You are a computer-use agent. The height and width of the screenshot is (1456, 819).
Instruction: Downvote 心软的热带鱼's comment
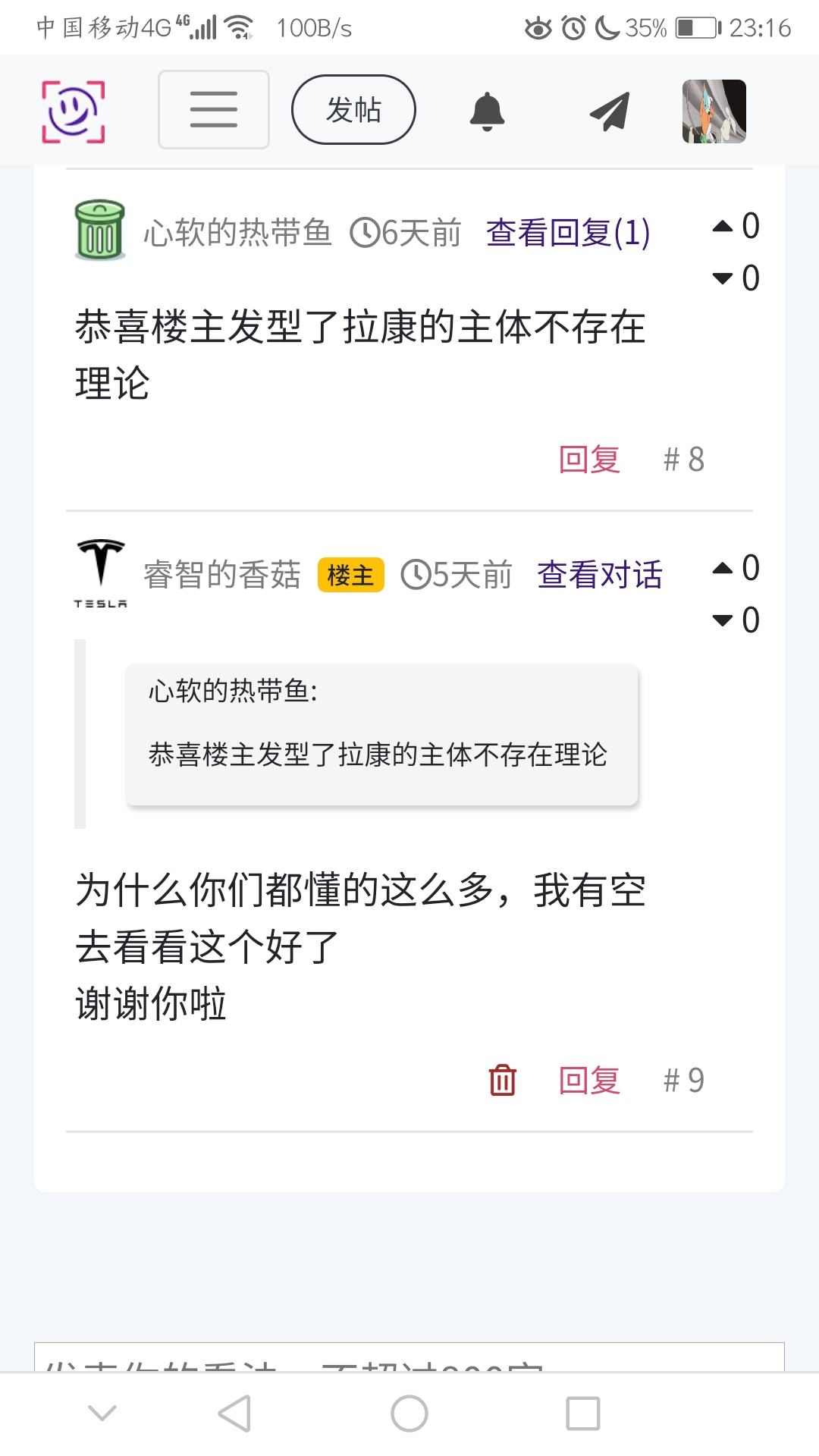pyautogui.click(x=723, y=278)
